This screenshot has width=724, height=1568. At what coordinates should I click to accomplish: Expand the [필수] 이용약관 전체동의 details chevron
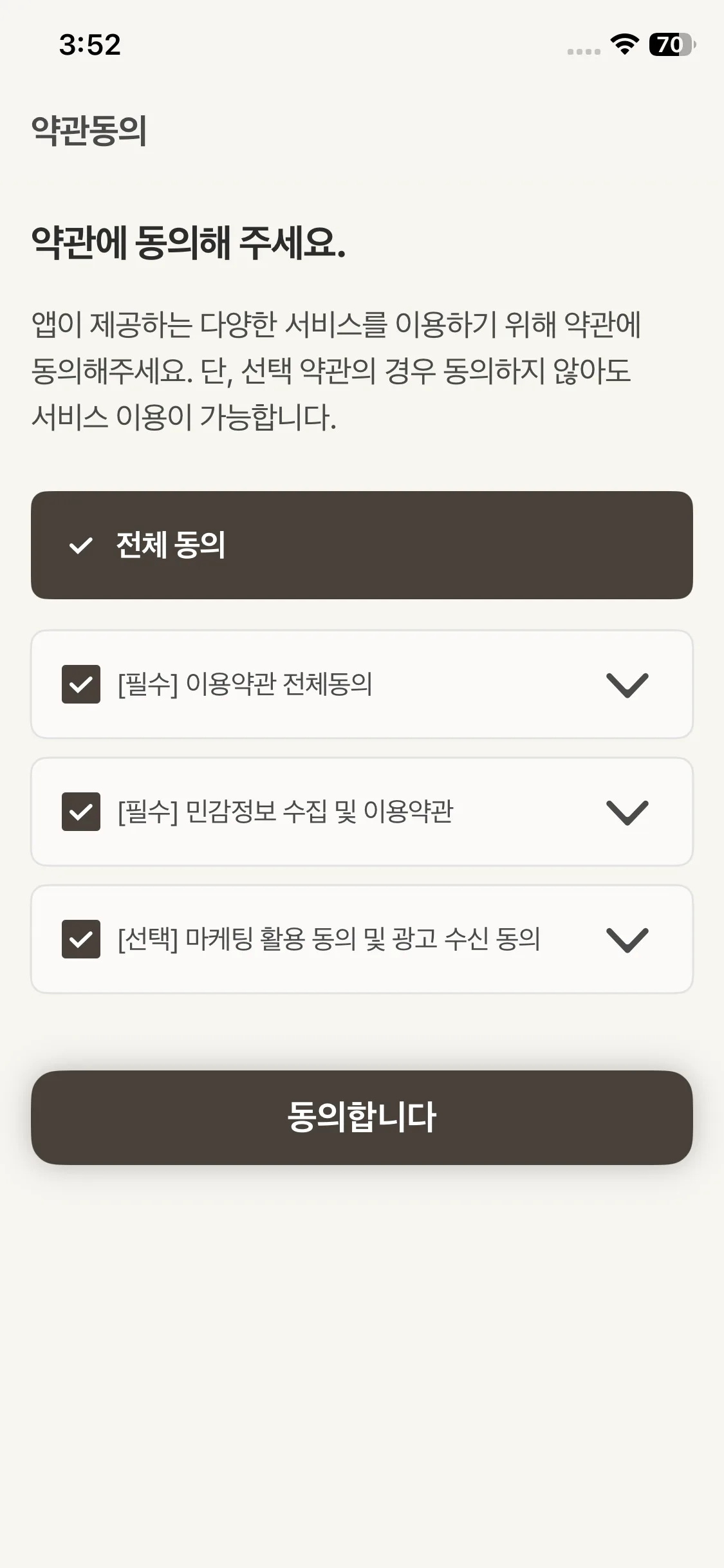(627, 685)
